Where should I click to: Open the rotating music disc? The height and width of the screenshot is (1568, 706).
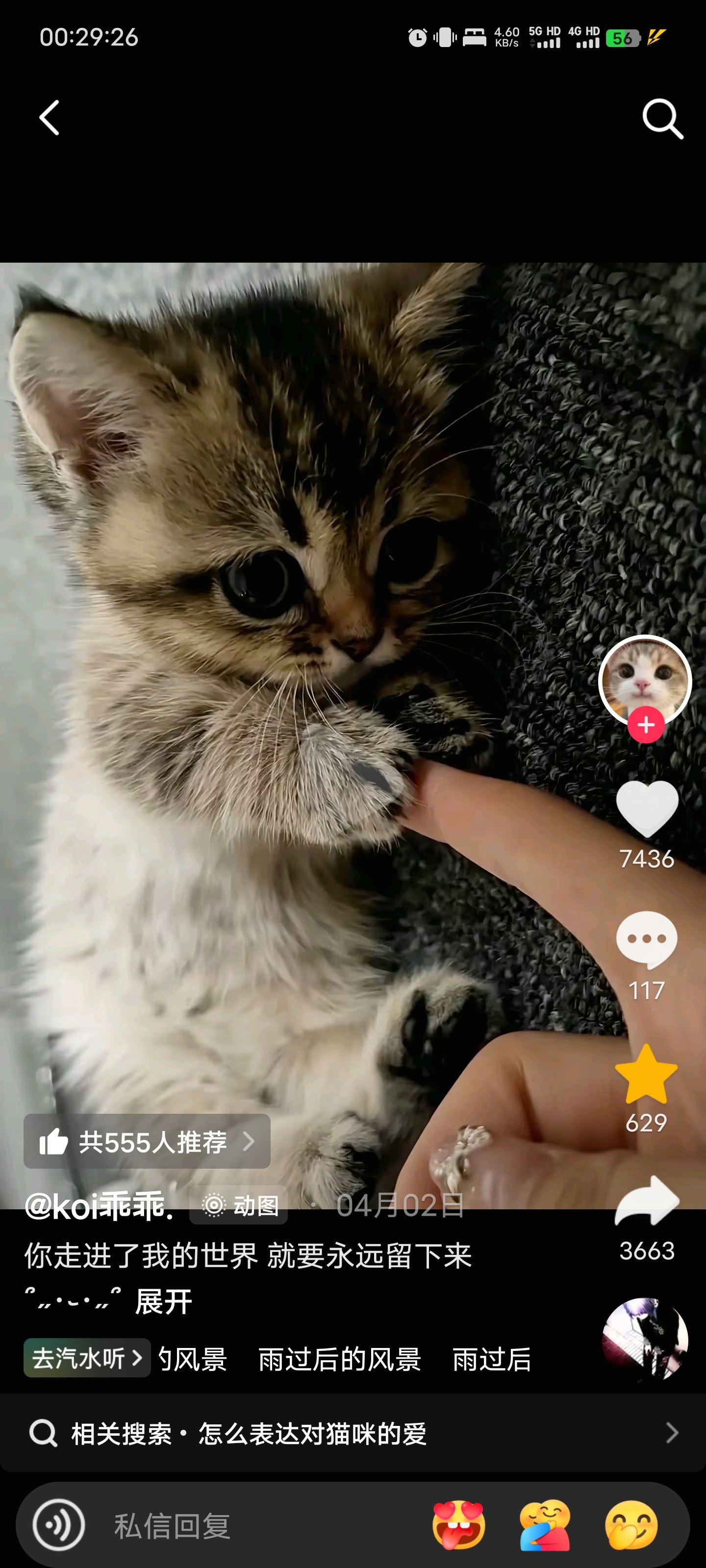click(x=645, y=1340)
